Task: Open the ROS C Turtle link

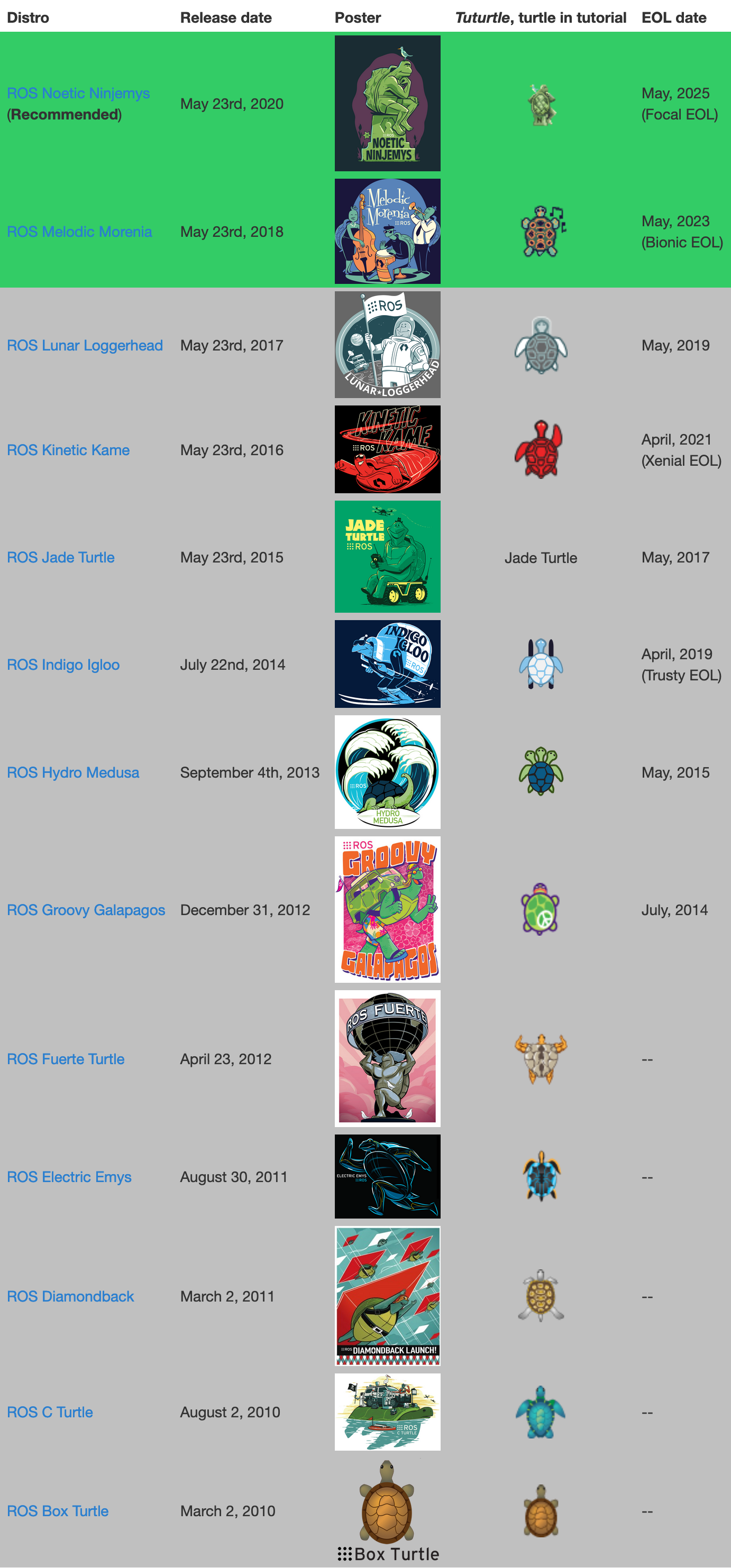Action: point(50,1412)
